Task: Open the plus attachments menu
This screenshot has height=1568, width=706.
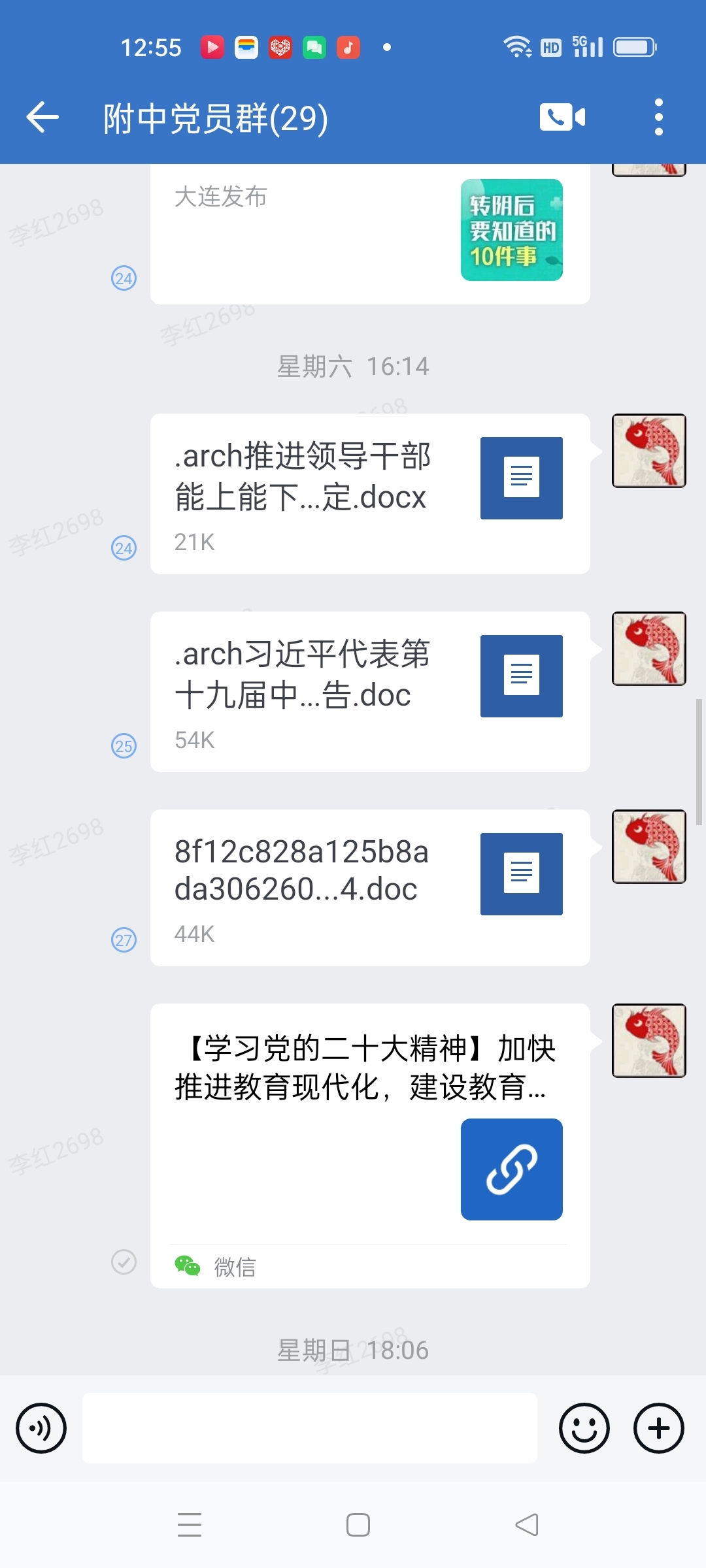Action: tap(658, 1428)
